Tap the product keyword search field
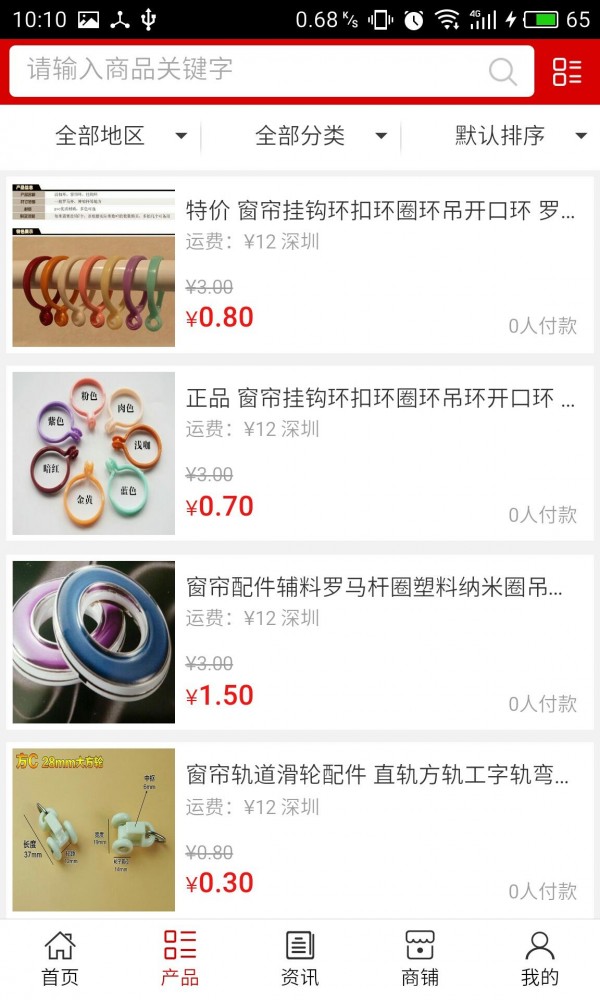This screenshot has width=600, height=1000. (x=250, y=70)
